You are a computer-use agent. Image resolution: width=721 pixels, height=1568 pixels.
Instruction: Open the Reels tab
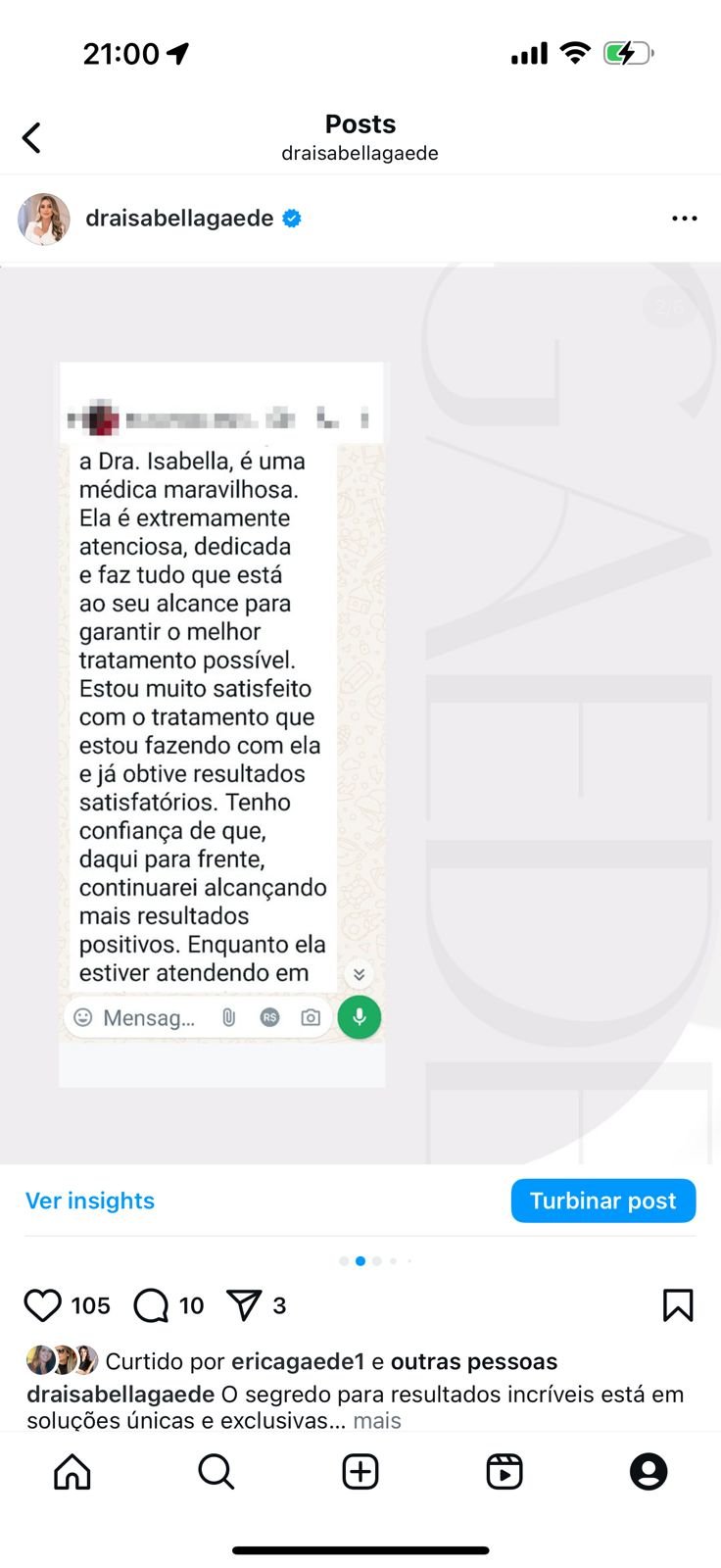[504, 1471]
